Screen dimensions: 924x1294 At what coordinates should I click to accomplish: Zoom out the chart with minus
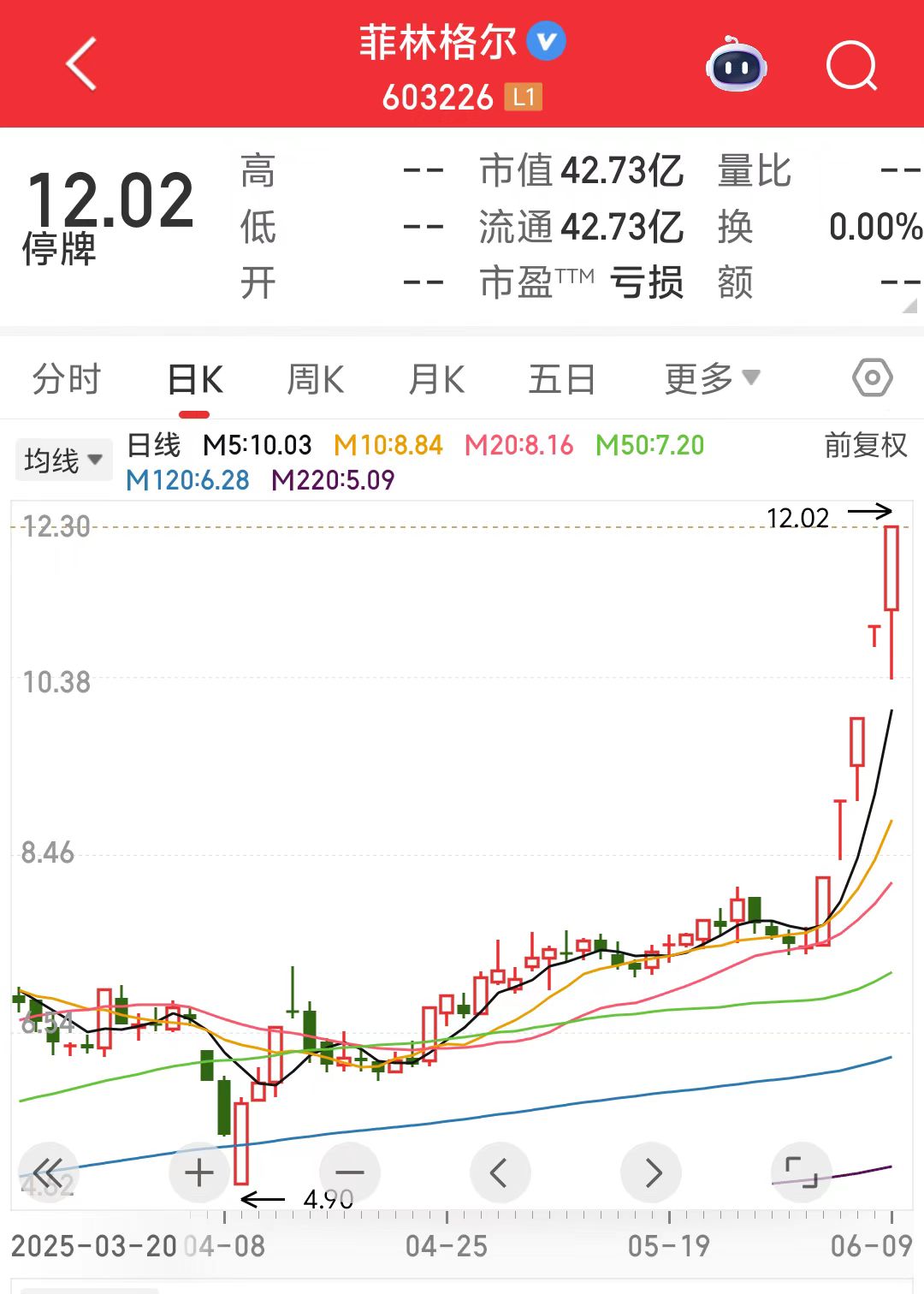click(349, 1172)
